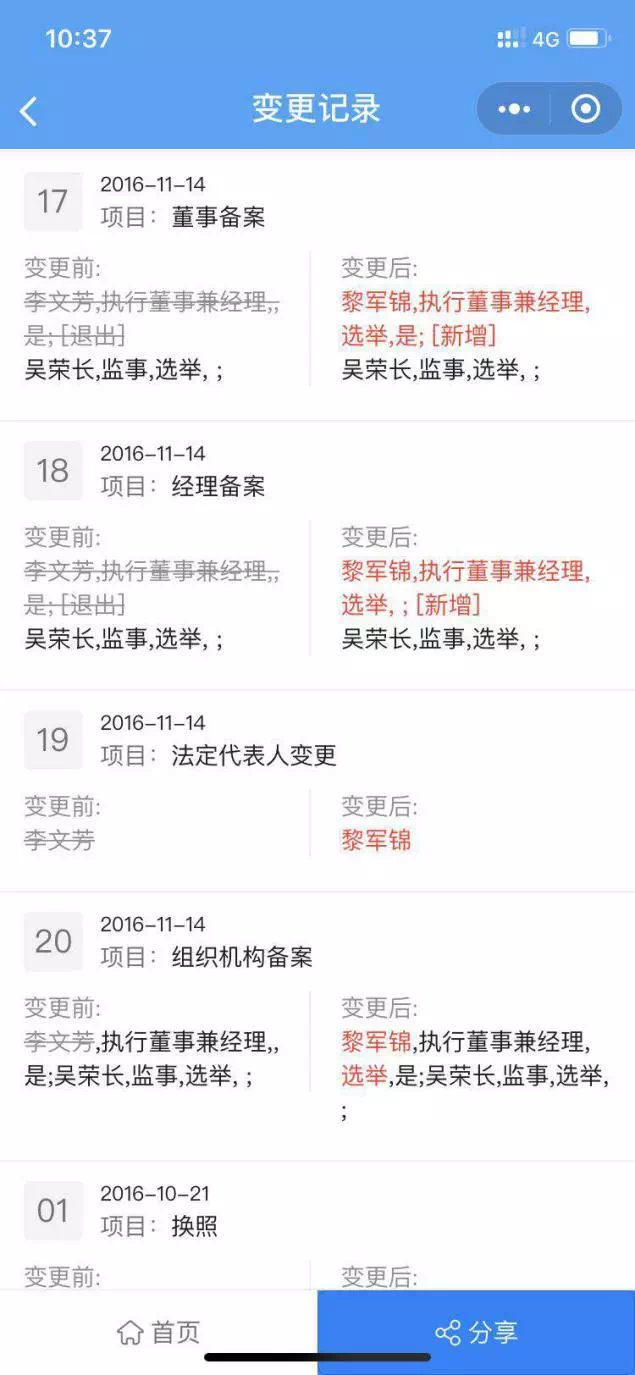Go back from 变更记录 page

point(29,110)
